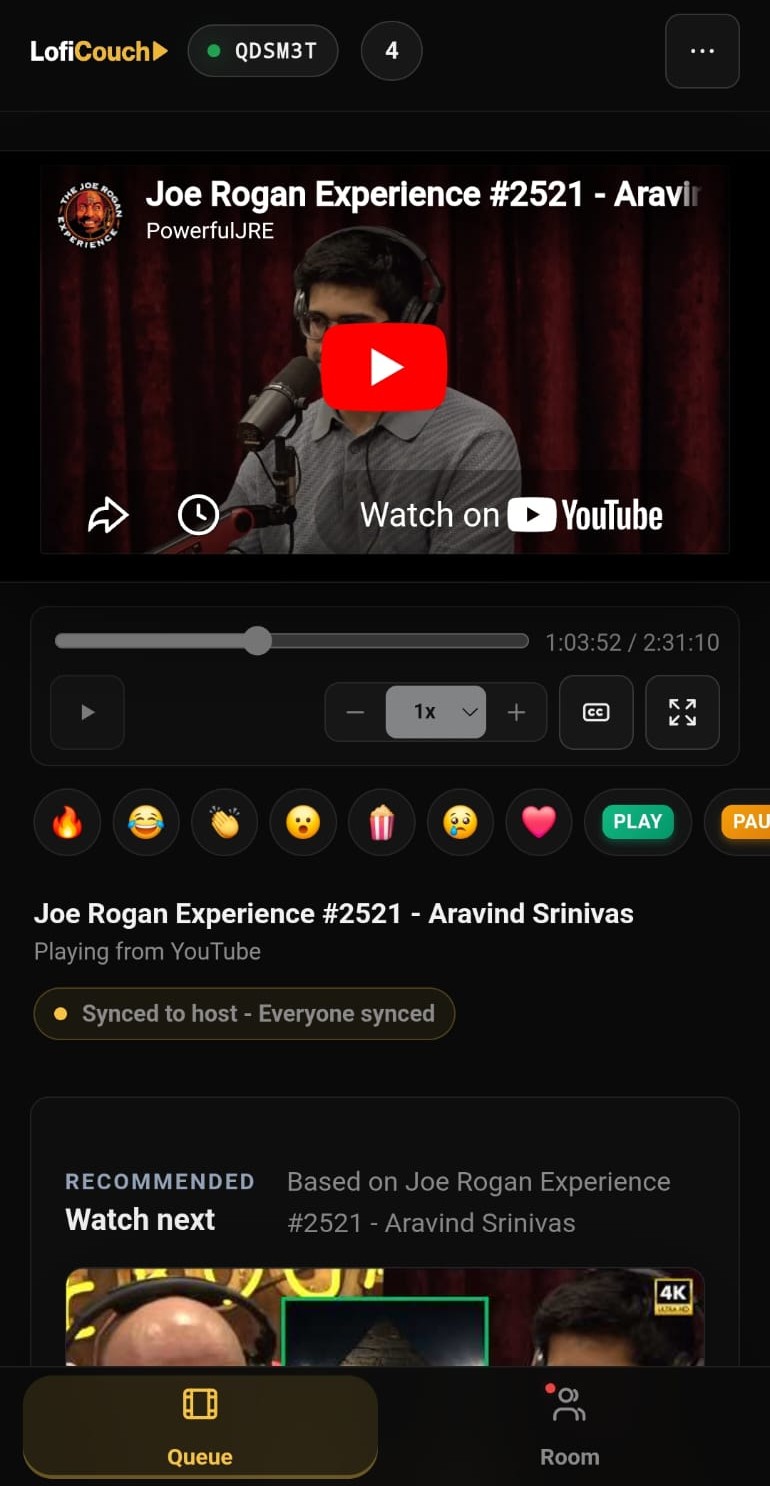Tap the playback progress slider
The image size is (770, 1486).
292,641
